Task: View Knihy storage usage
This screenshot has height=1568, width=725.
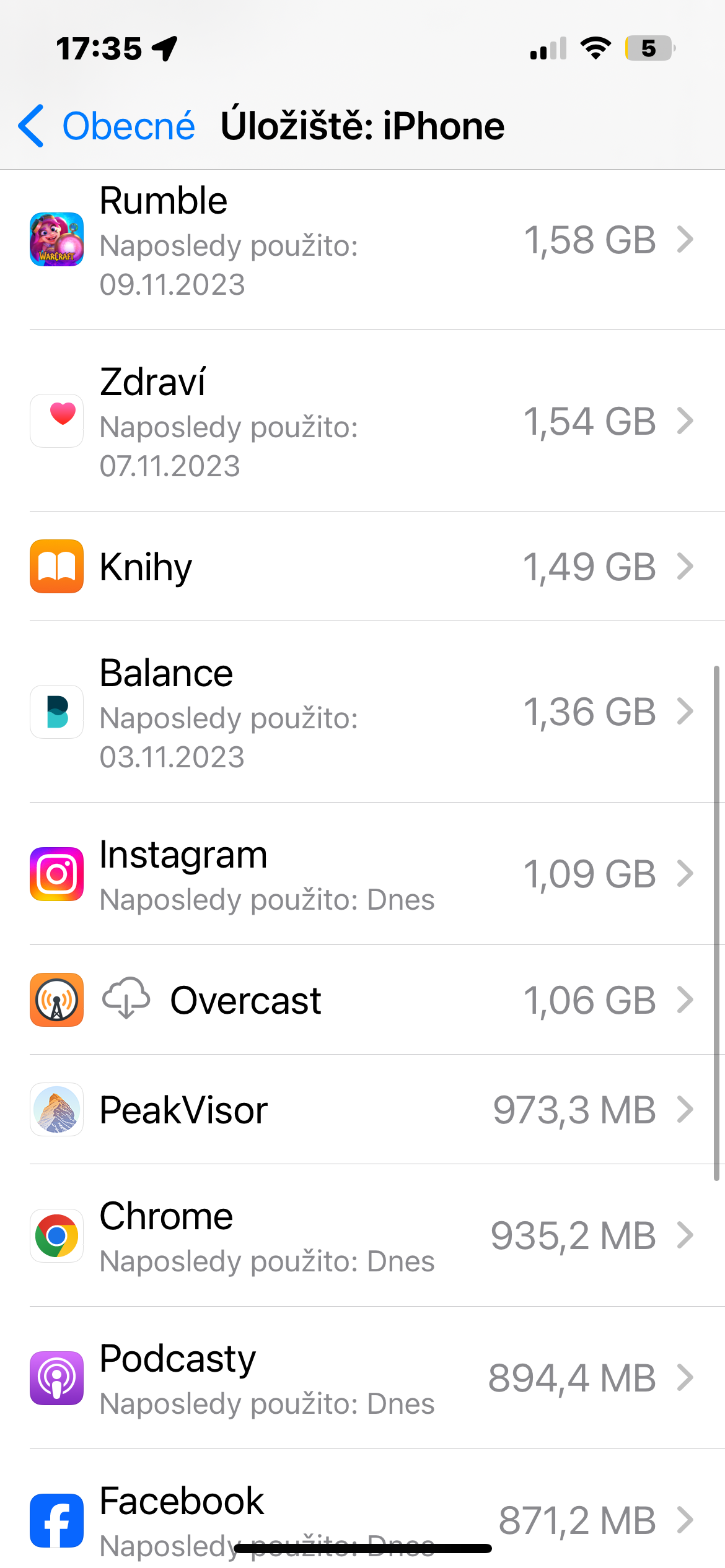Action: point(362,567)
